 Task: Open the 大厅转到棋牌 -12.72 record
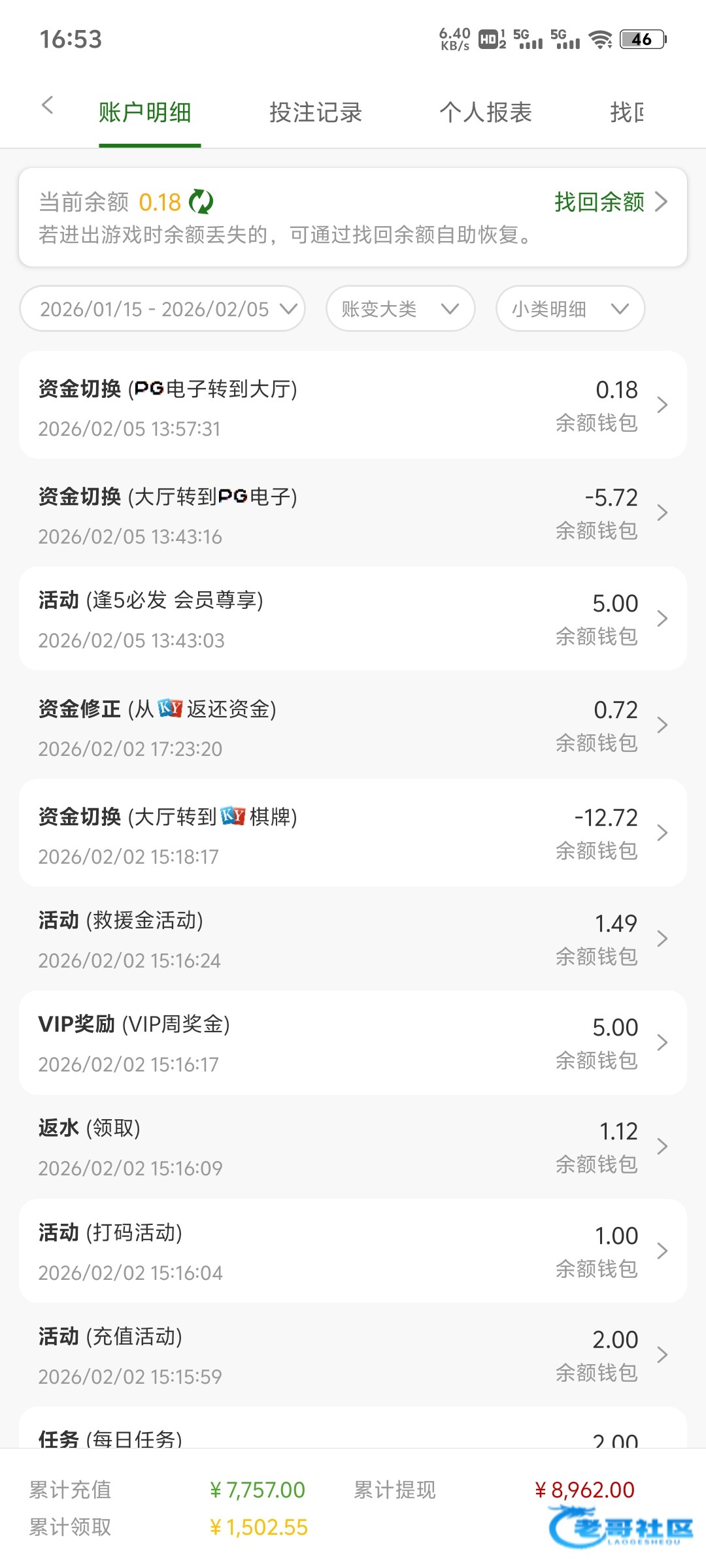coord(353,833)
